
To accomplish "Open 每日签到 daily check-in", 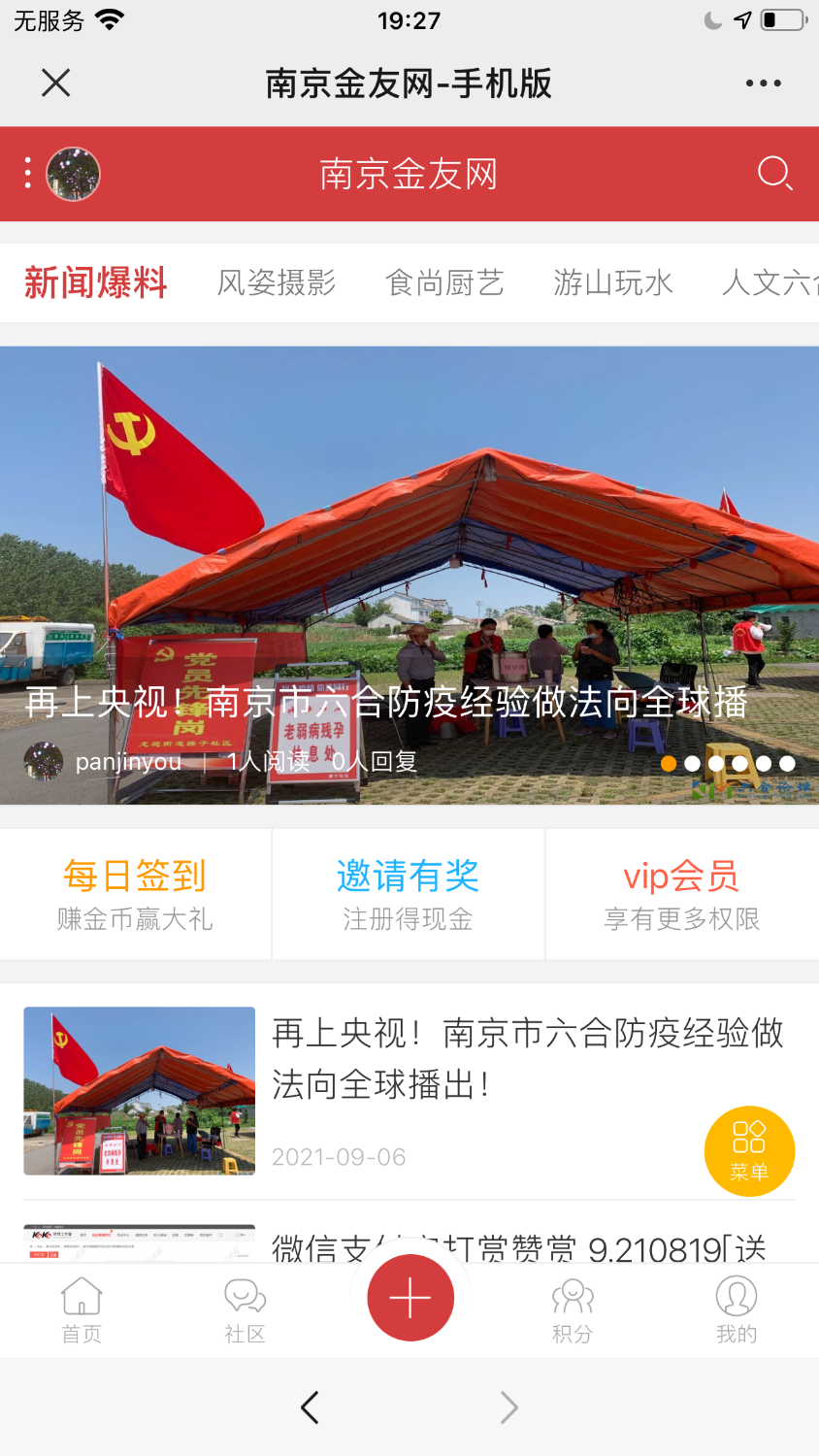I will 135,894.
